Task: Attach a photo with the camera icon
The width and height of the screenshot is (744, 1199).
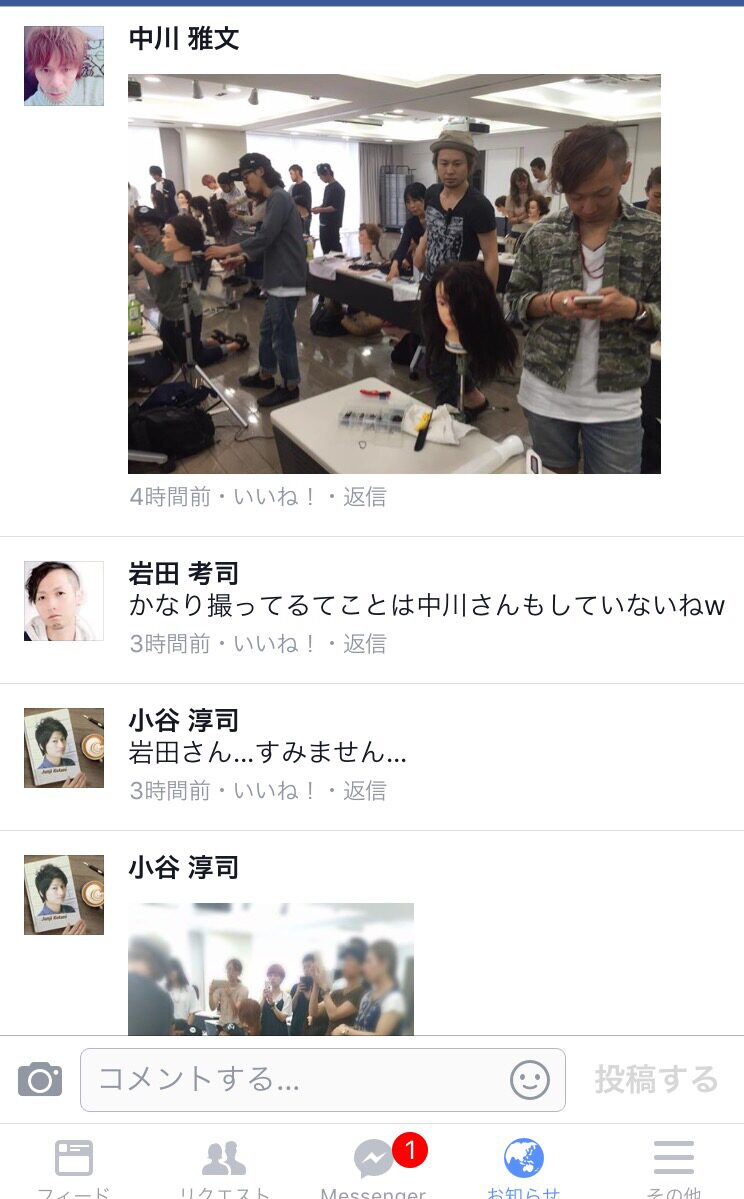Action: (40, 1079)
